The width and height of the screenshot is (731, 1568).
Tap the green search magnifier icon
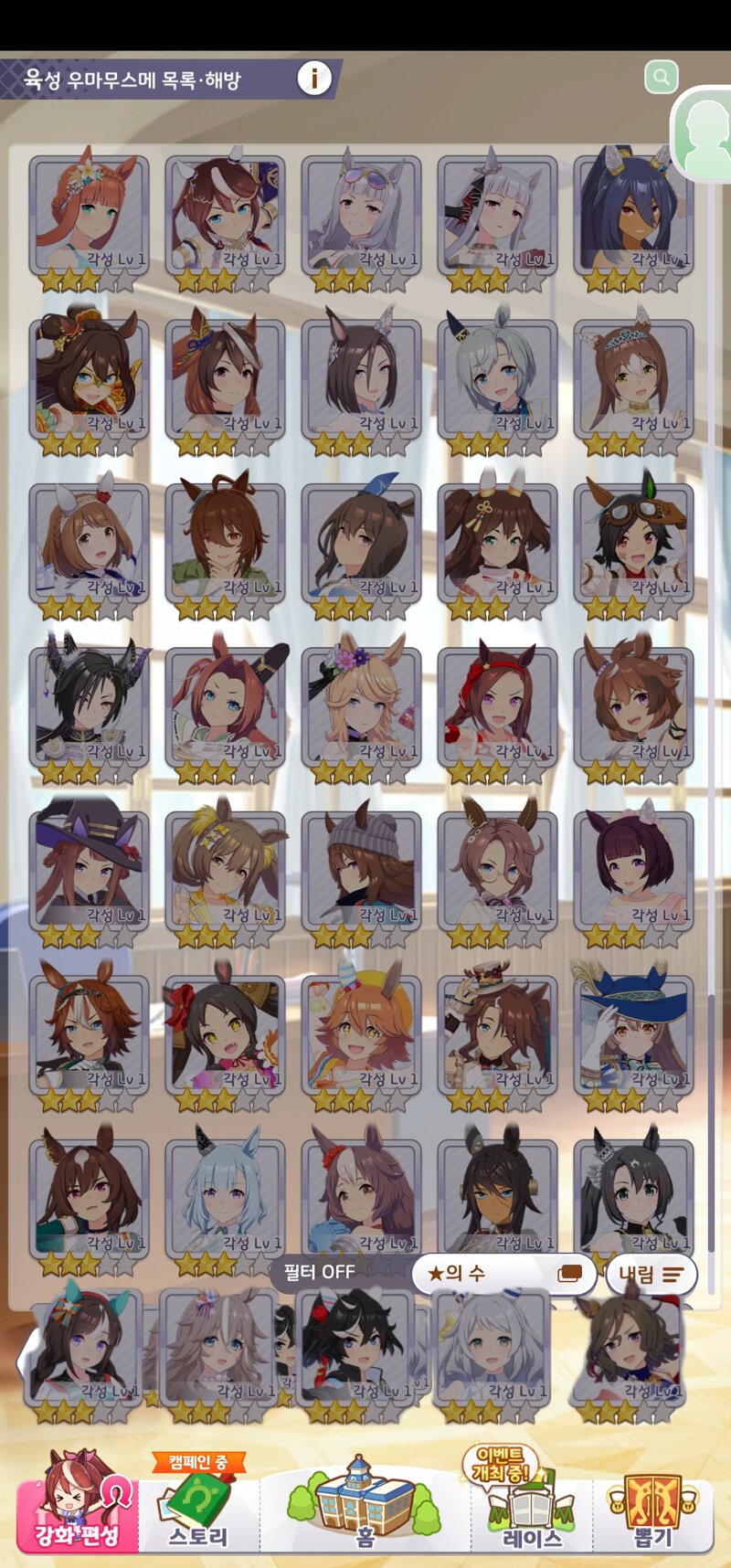pyautogui.click(x=661, y=77)
